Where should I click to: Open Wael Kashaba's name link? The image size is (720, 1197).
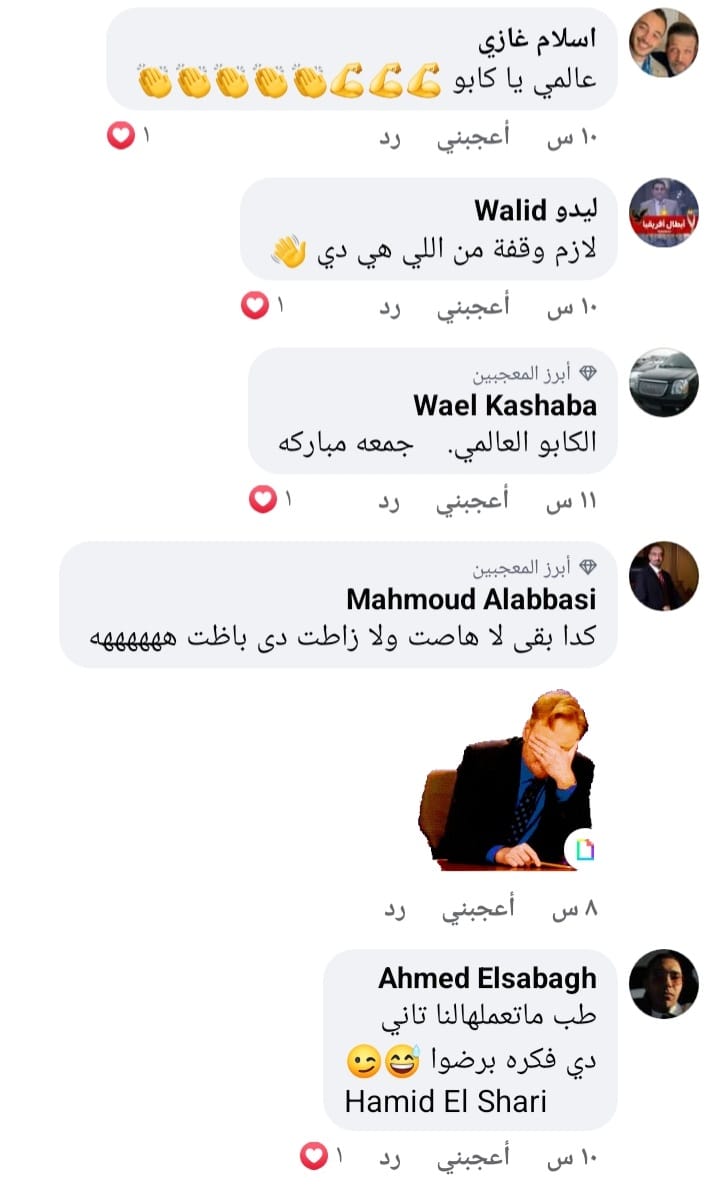pos(504,405)
